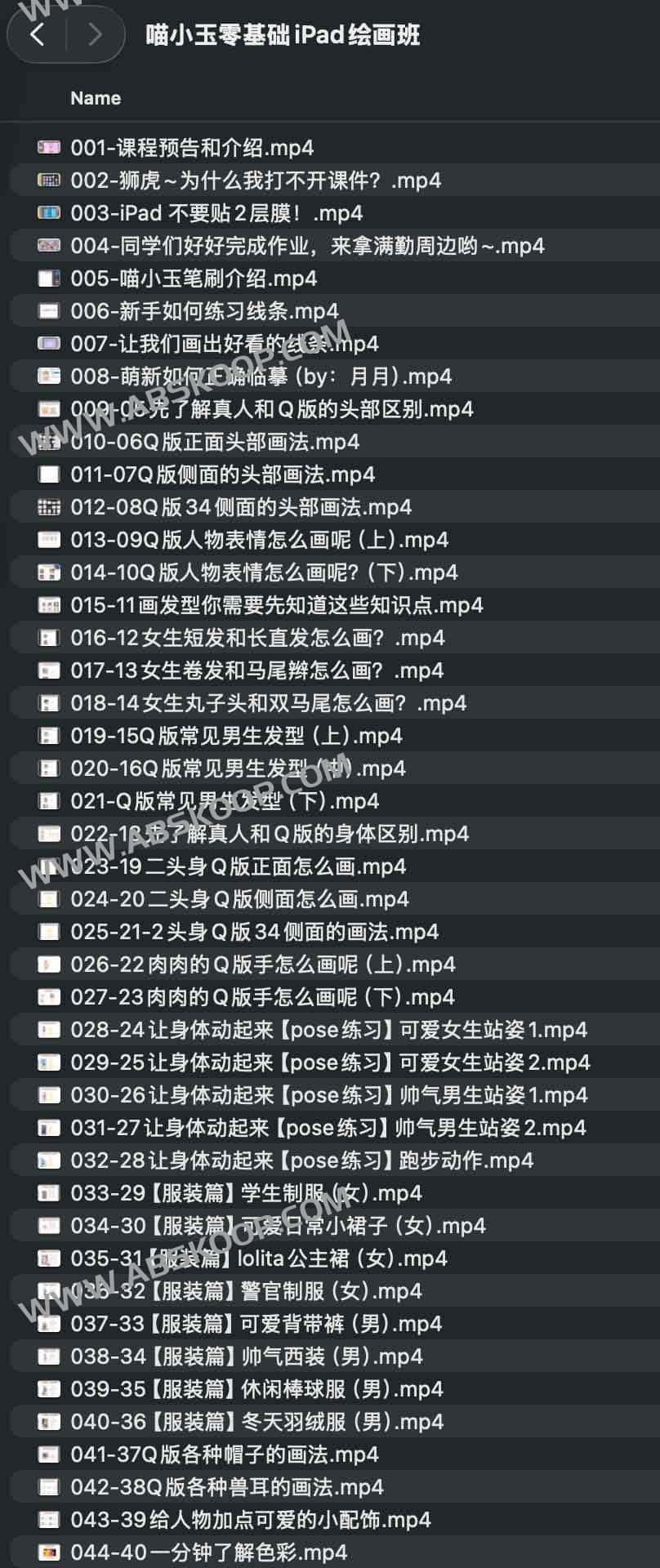Open 001-课程预告和介绍.mp4

[192, 148]
